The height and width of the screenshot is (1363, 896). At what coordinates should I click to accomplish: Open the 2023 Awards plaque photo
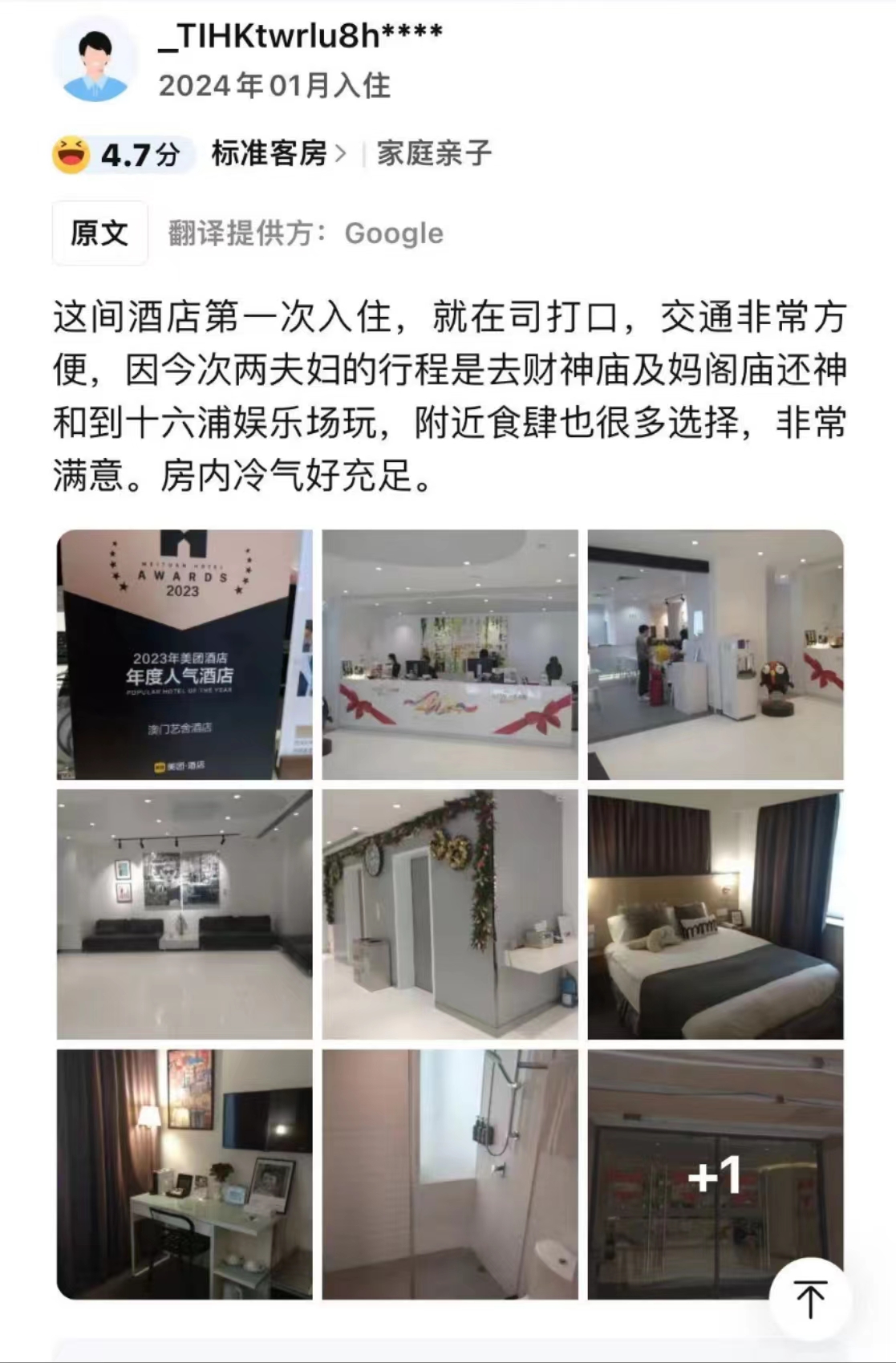(x=184, y=654)
